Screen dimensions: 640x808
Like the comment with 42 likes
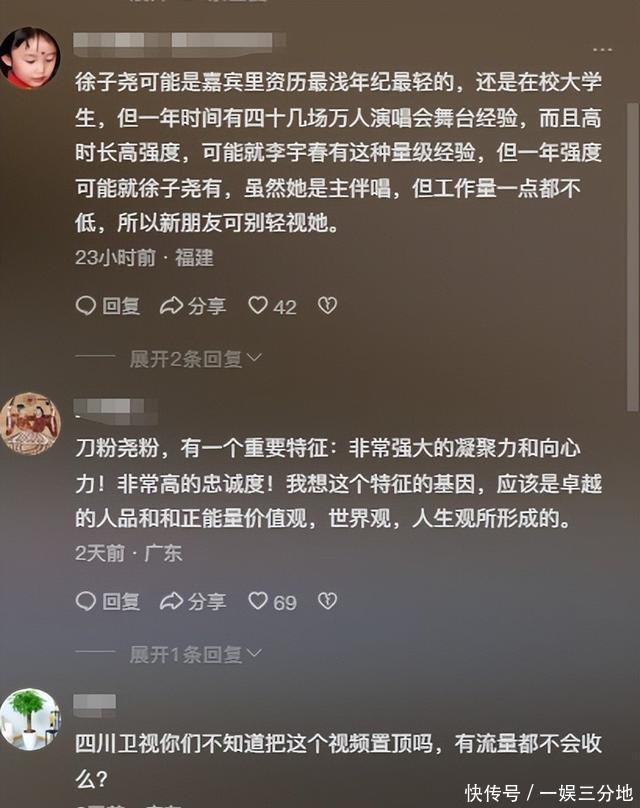click(x=272, y=306)
